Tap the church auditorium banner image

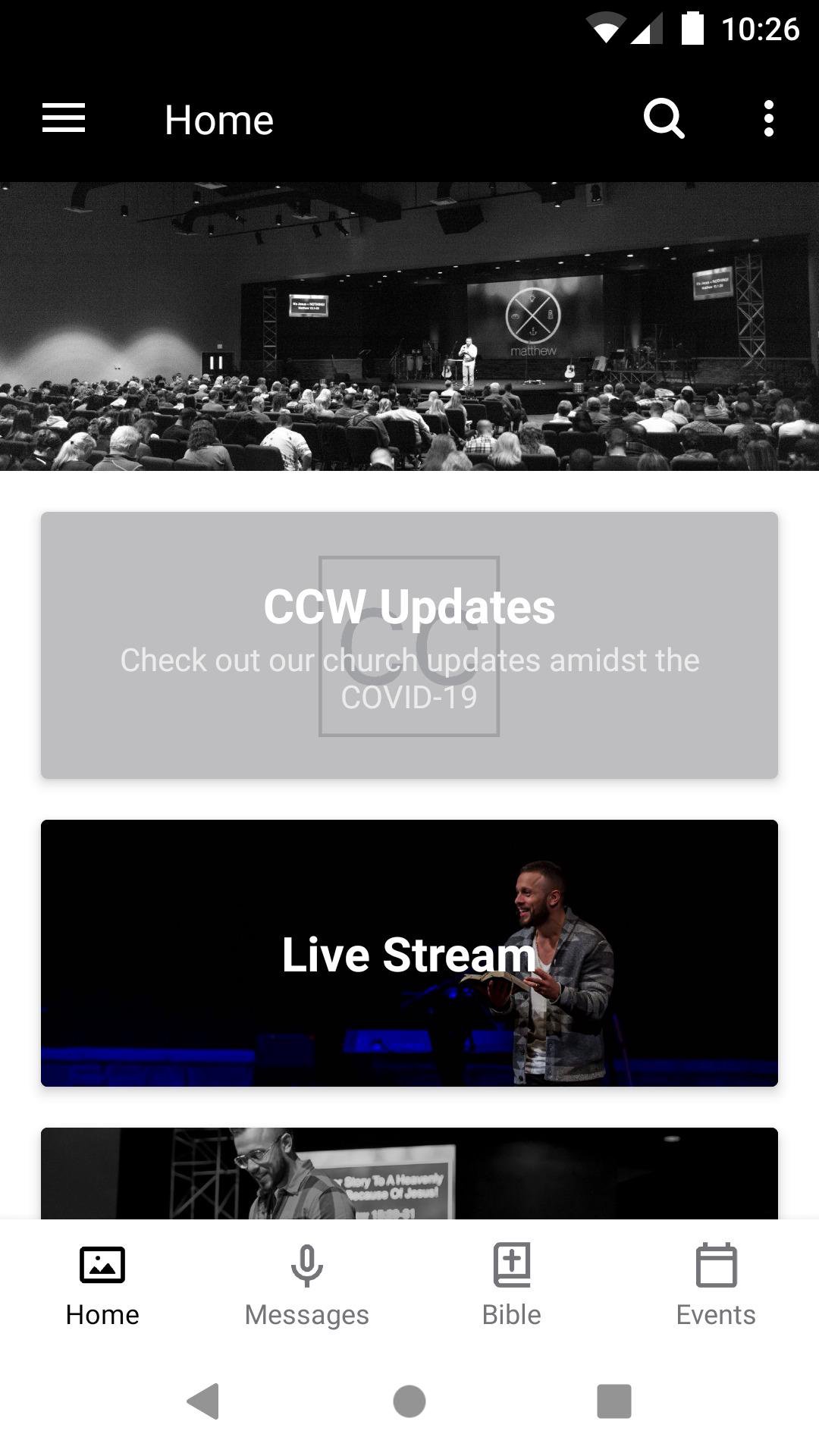[409, 326]
